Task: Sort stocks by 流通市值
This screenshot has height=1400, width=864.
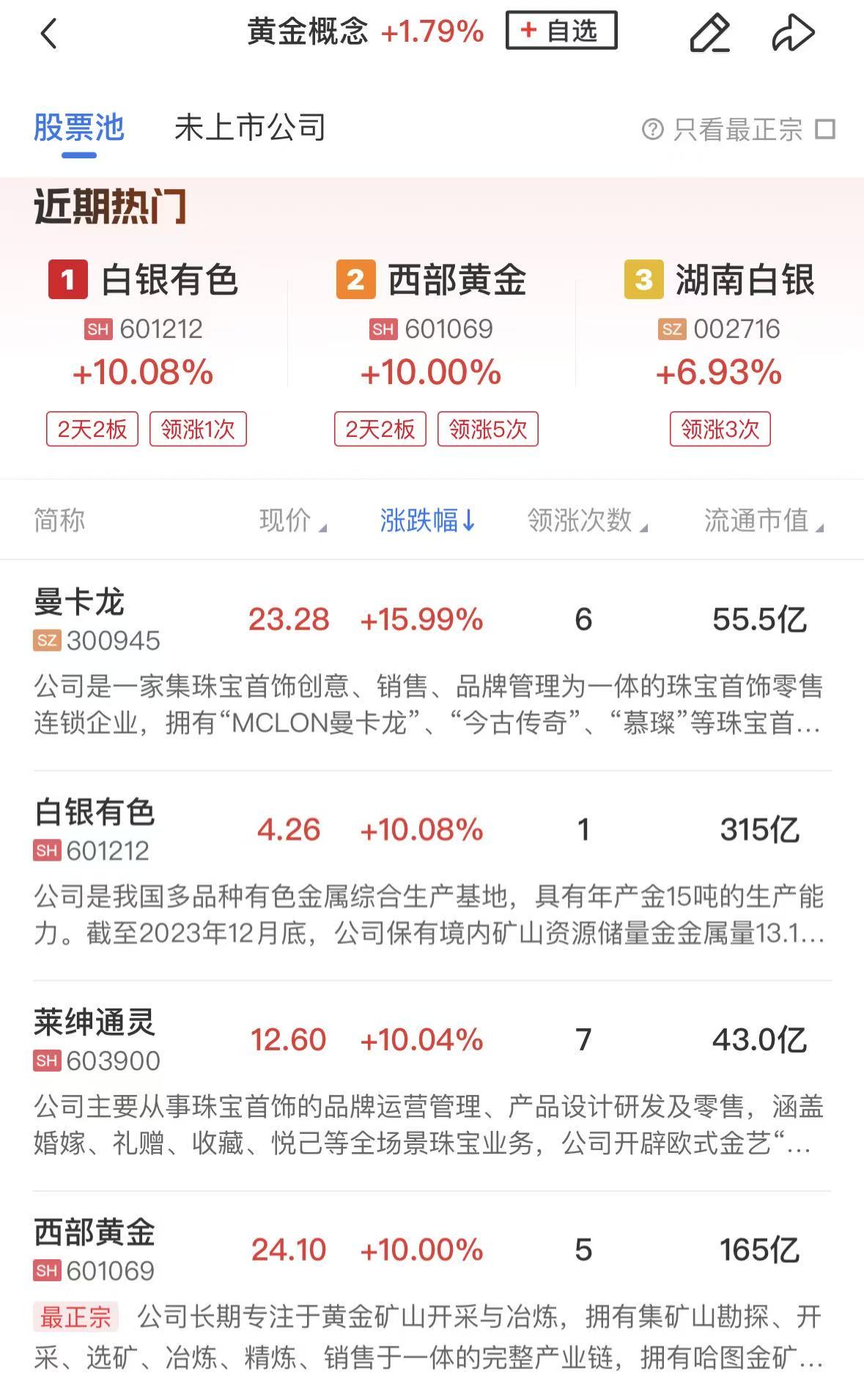Action: pyautogui.click(x=763, y=520)
